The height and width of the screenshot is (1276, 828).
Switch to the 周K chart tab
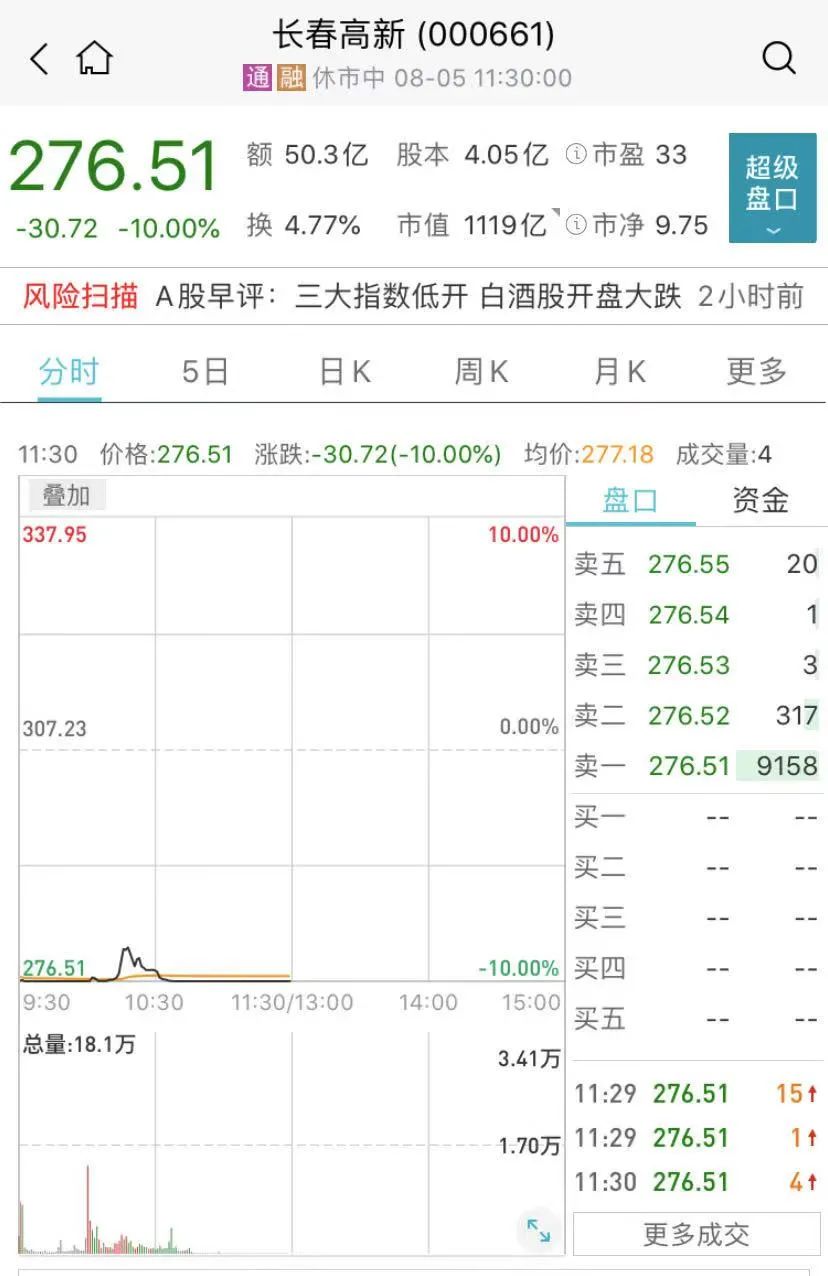(x=481, y=372)
